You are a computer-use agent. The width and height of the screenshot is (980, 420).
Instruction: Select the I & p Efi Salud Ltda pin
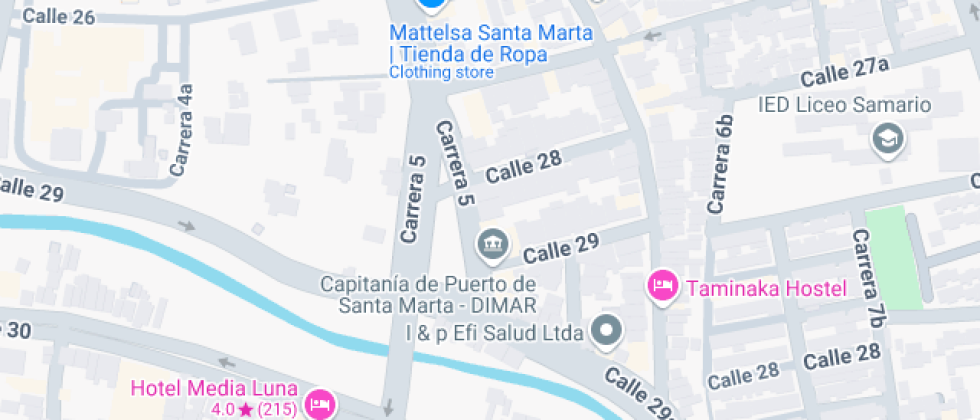tap(607, 331)
